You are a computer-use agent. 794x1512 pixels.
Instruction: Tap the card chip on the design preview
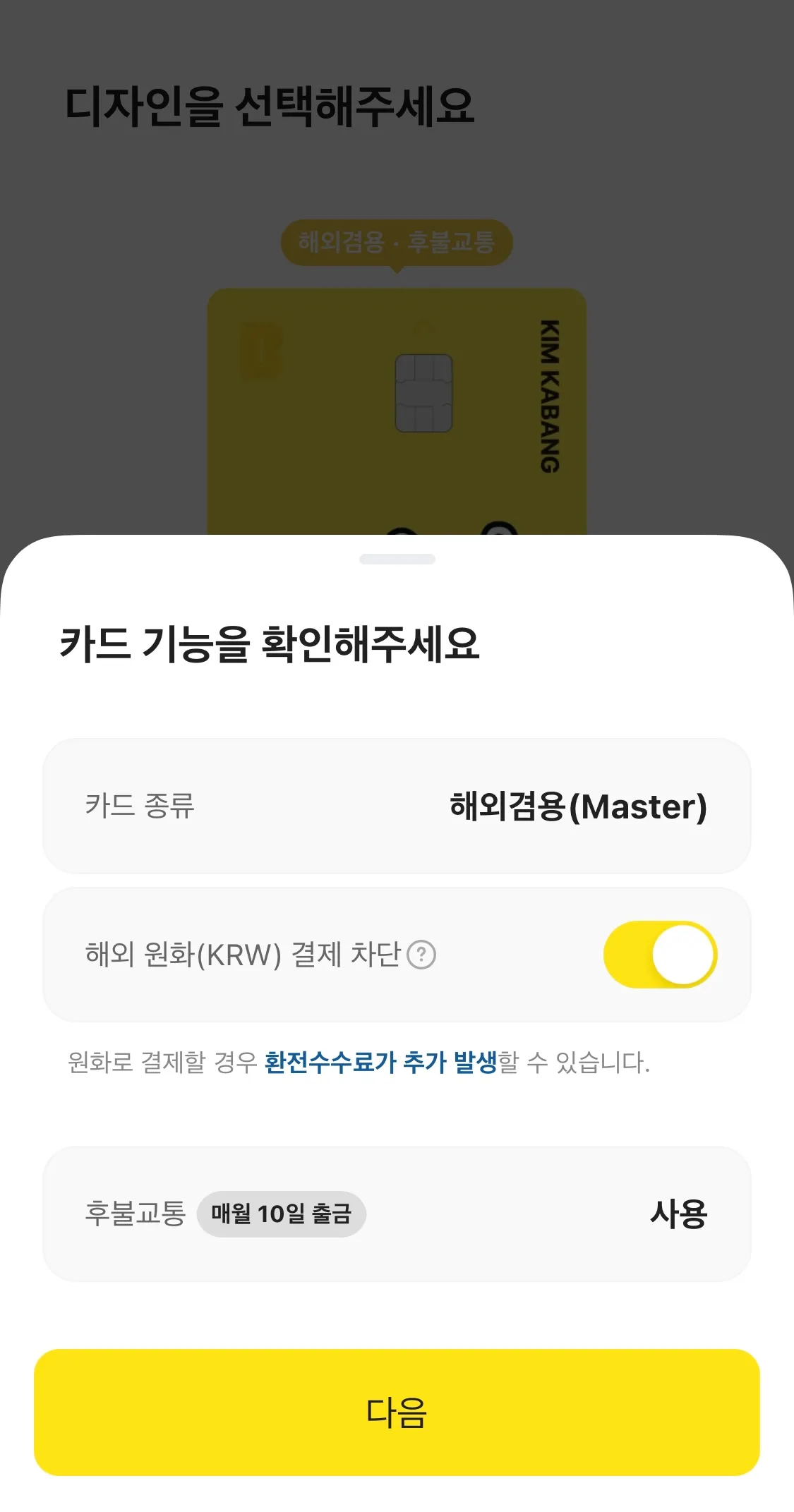pyautogui.click(x=422, y=392)
